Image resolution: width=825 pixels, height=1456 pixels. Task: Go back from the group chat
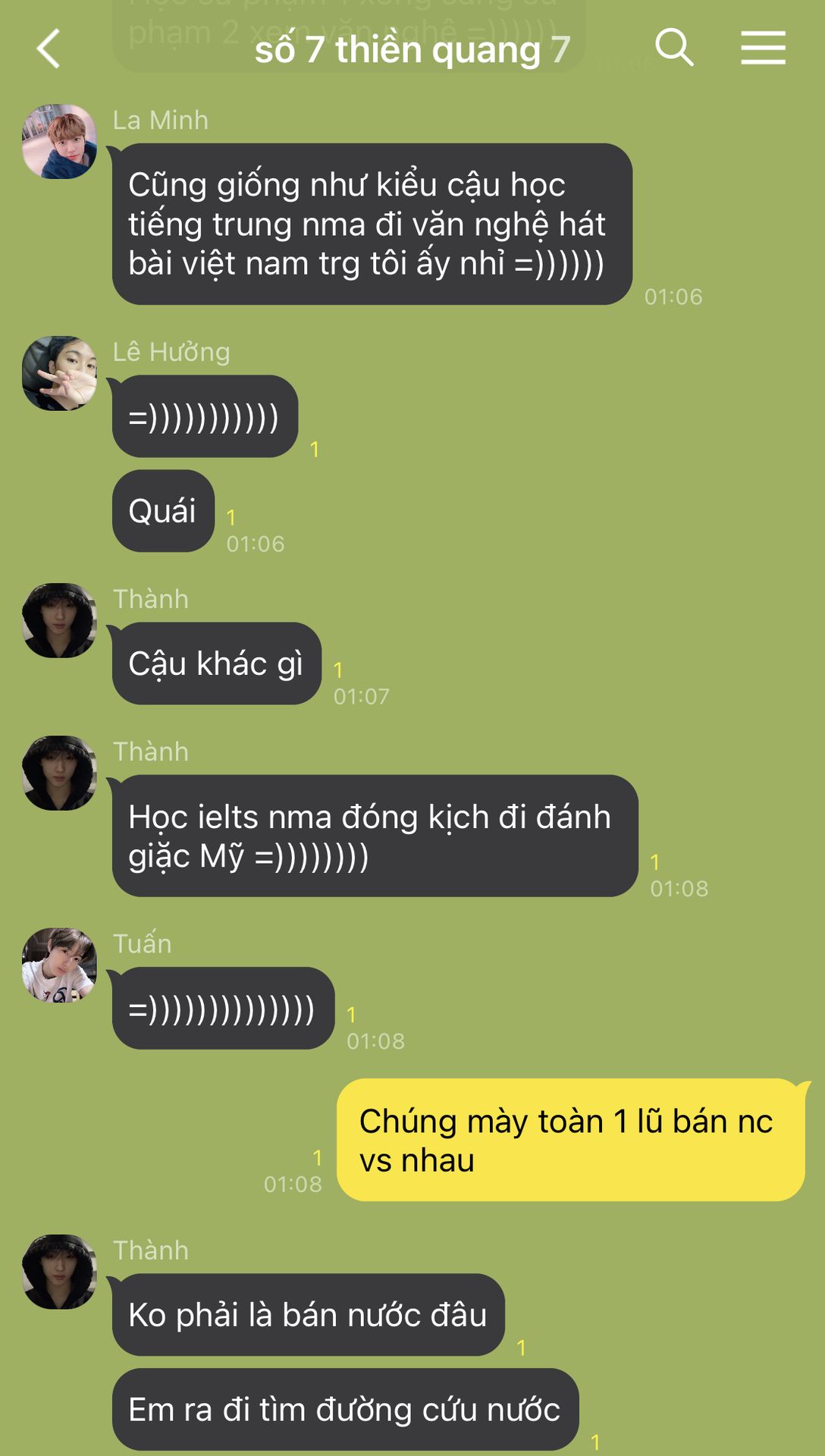coord(49,49)
